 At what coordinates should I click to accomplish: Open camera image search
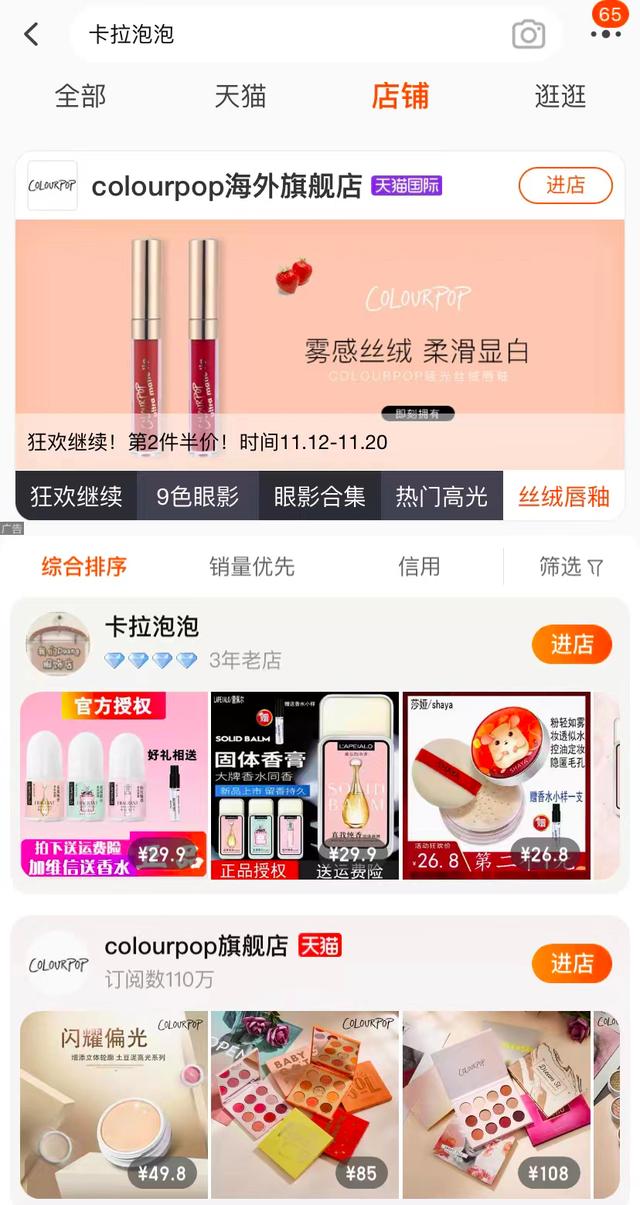(528, 34)
